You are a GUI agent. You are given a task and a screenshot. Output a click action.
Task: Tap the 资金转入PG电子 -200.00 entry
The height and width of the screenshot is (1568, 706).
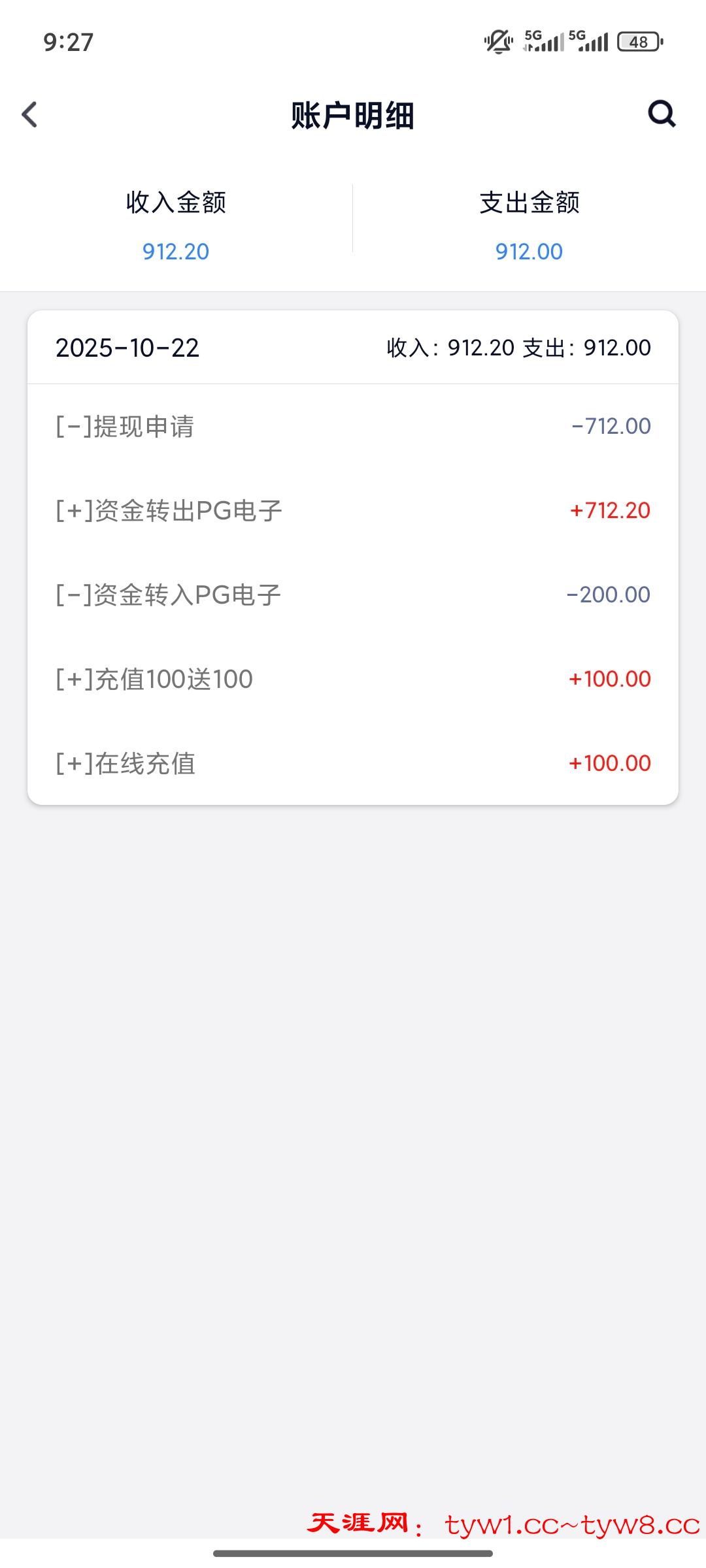click(x=353, y=595)
